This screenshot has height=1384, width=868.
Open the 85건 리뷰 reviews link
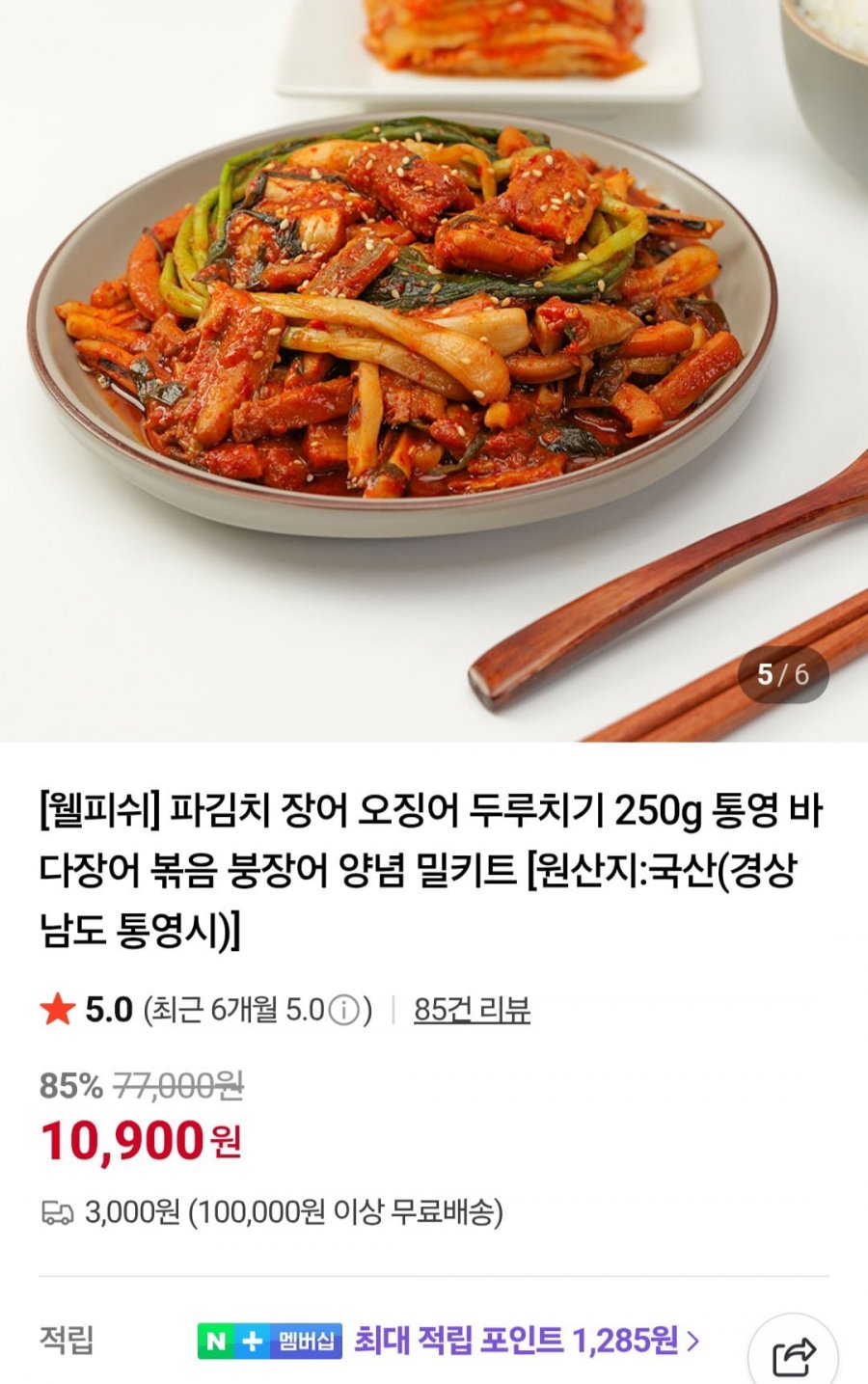click(x=472, y=1010)
